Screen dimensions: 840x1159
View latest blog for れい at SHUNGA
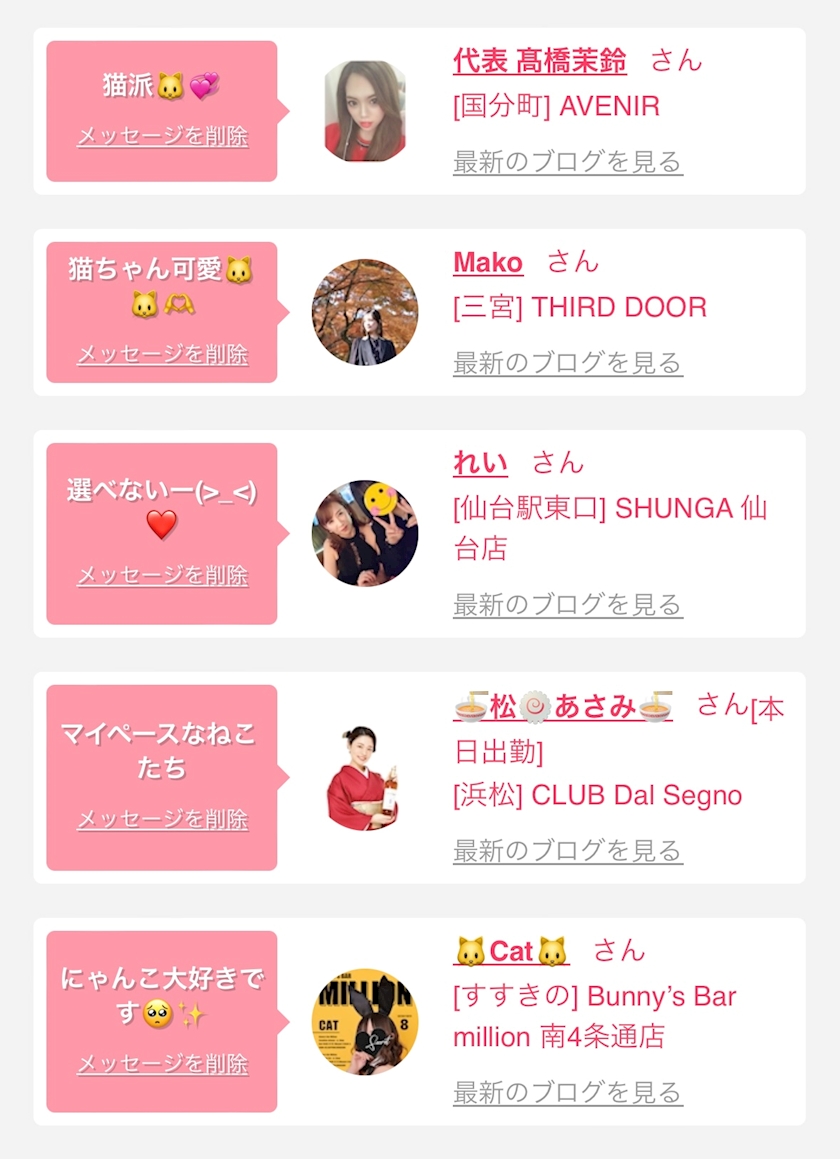pos(568,604)
